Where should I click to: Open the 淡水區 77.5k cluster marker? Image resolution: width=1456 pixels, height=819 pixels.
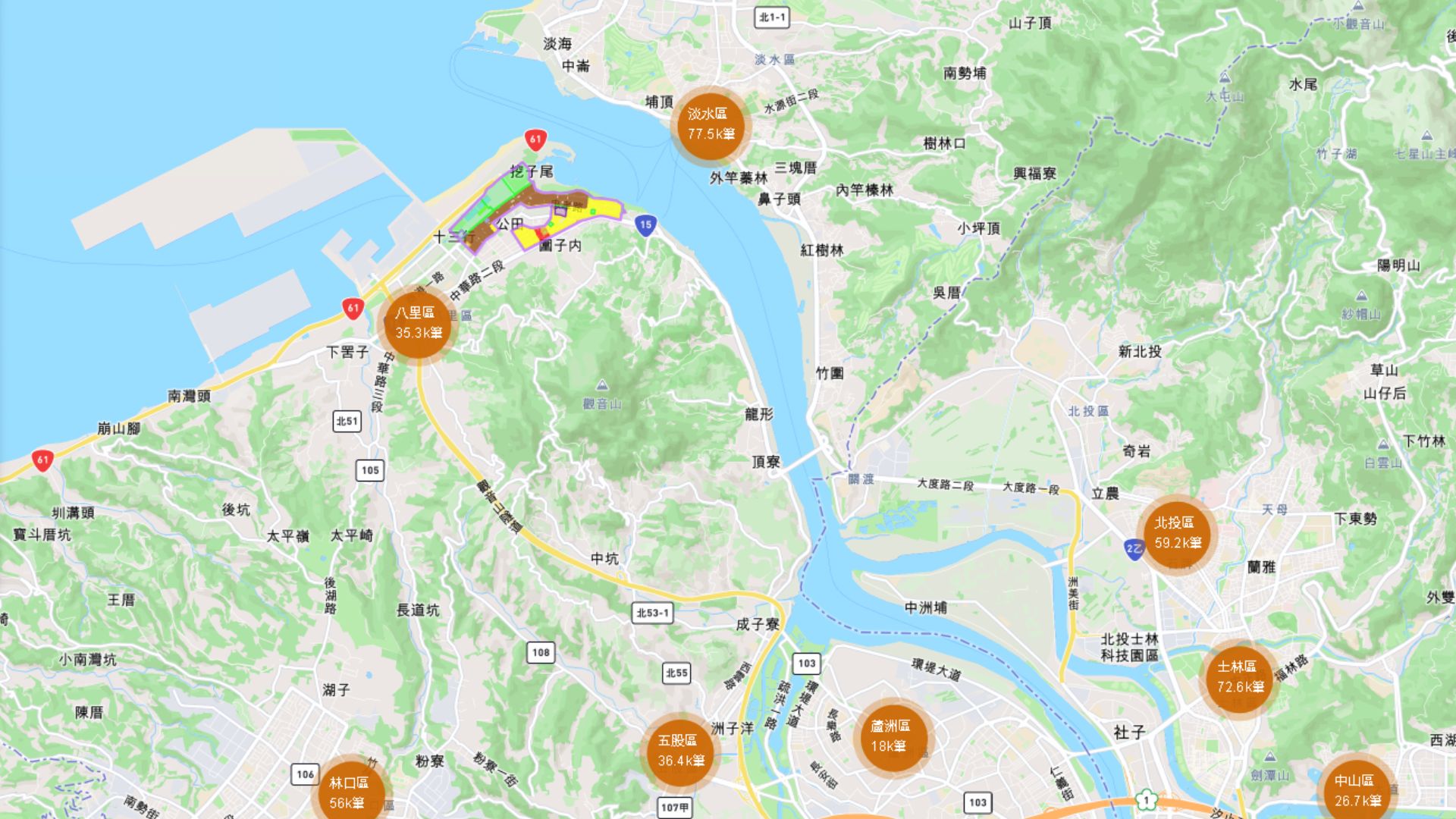click(710, 124)
